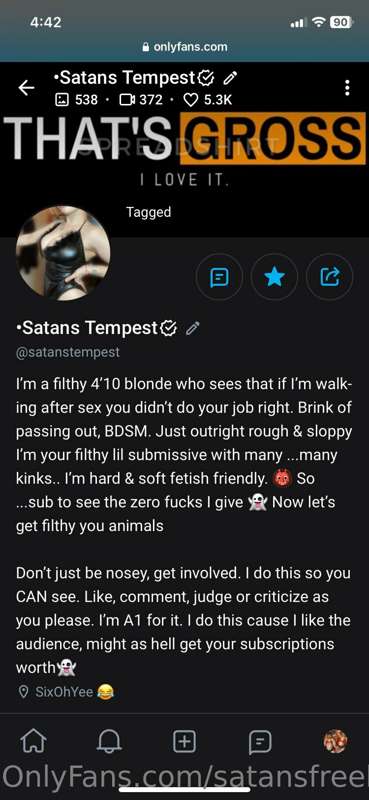The image size is (369, 800).
Task: Open the account avatar tab
Action: [335, 741]
